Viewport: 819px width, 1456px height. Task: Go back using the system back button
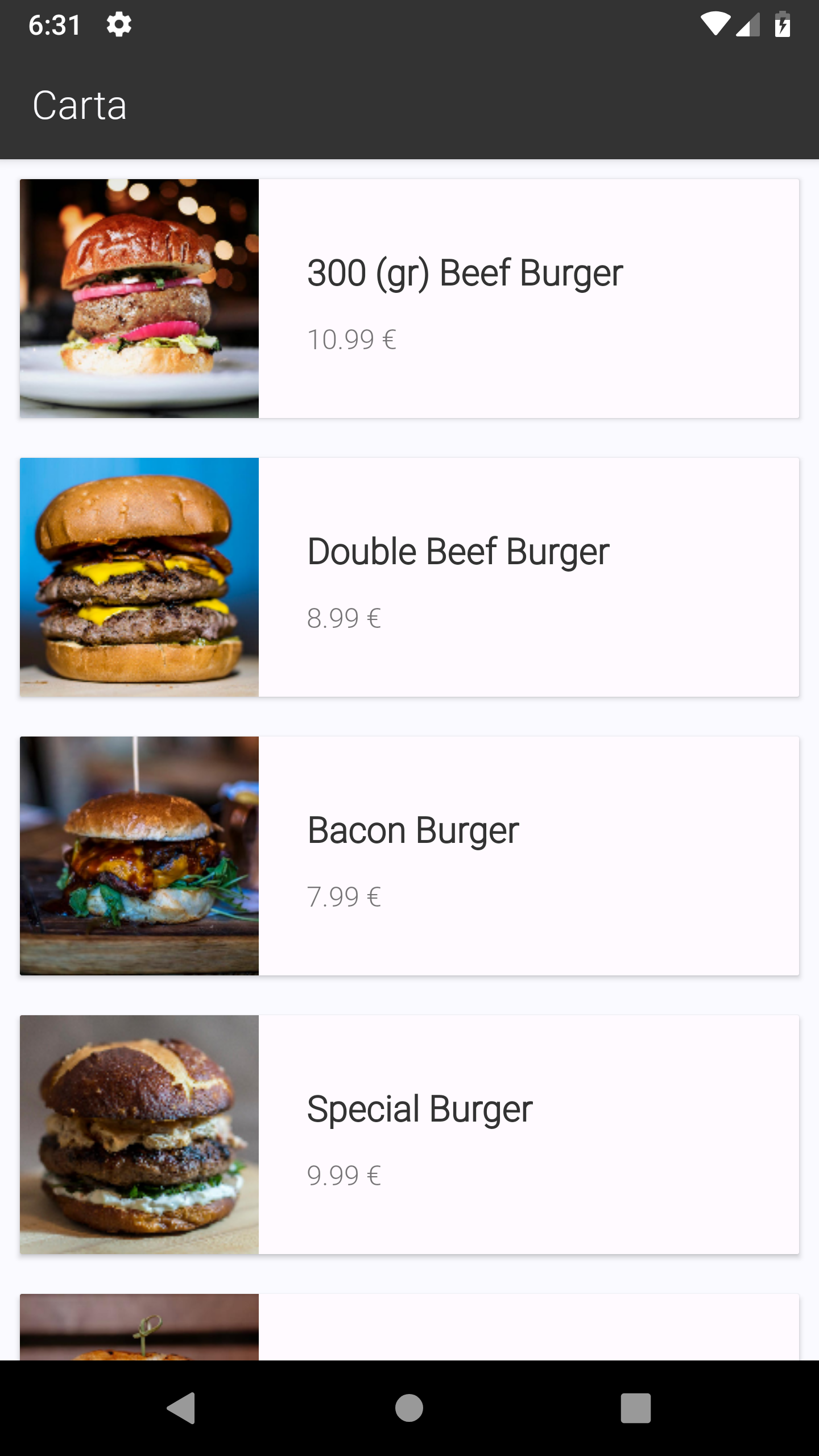pos(181,1408)
